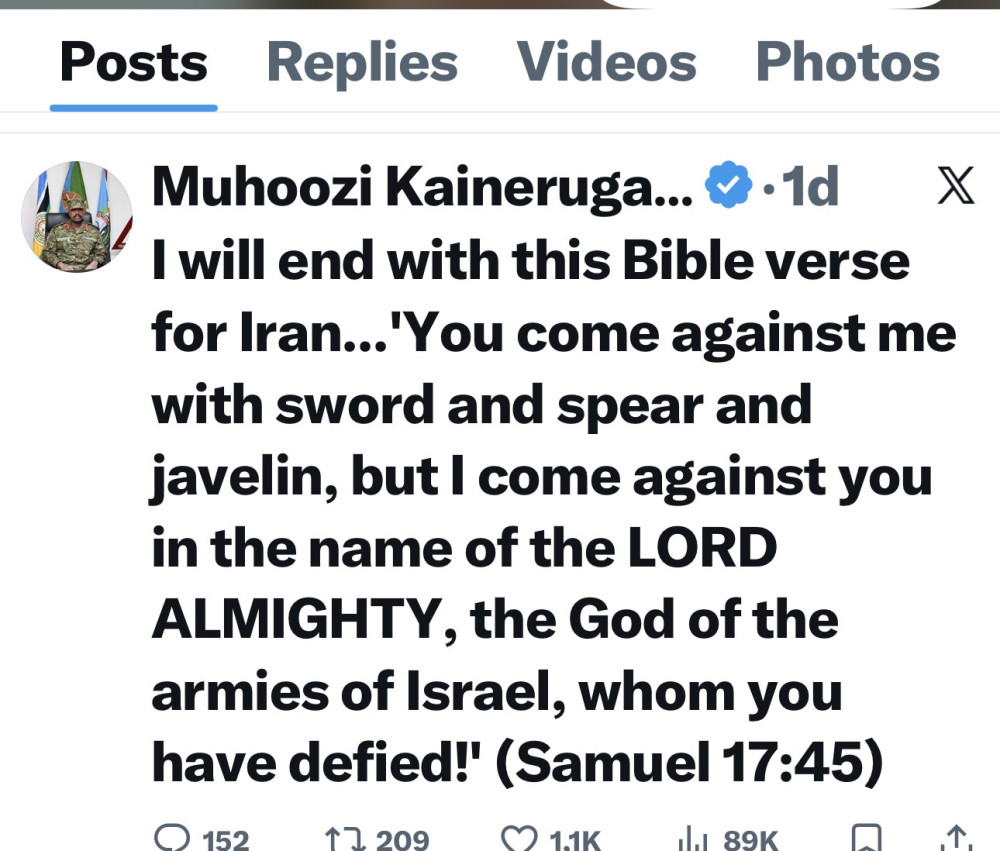Open Muhoozi Kaineruga's profile name link
The image size is (1000, 851).
pyautogui.click(x=421, y=187)
